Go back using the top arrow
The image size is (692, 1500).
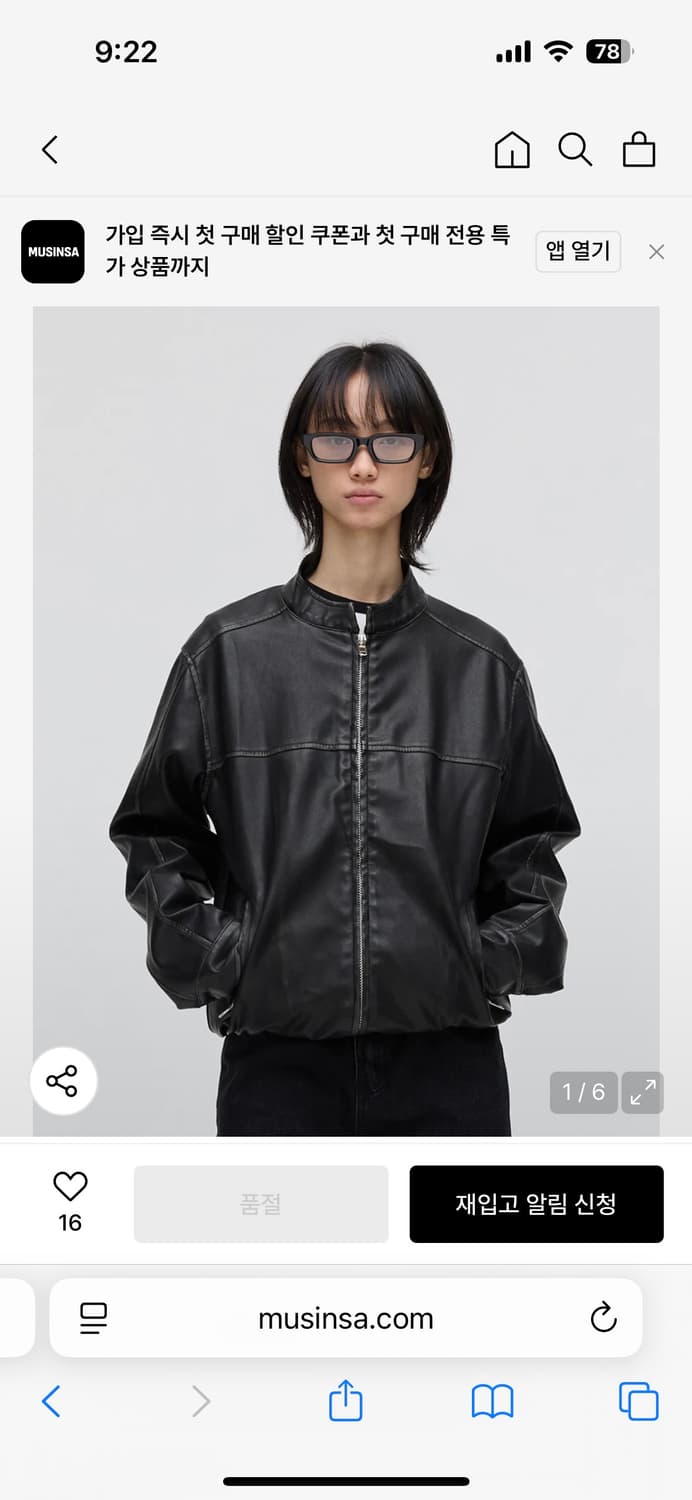point(50,150)
